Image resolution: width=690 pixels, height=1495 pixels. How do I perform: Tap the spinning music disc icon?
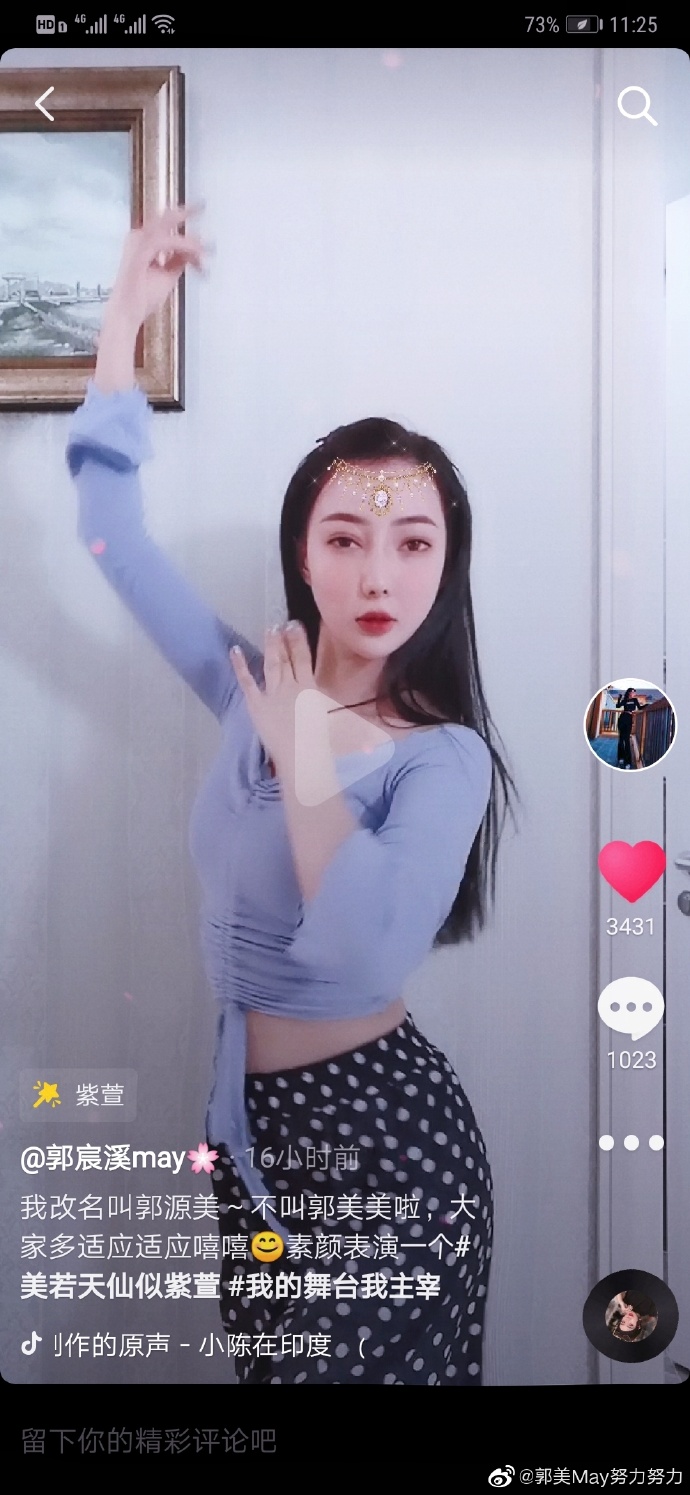coord(630,1316)
